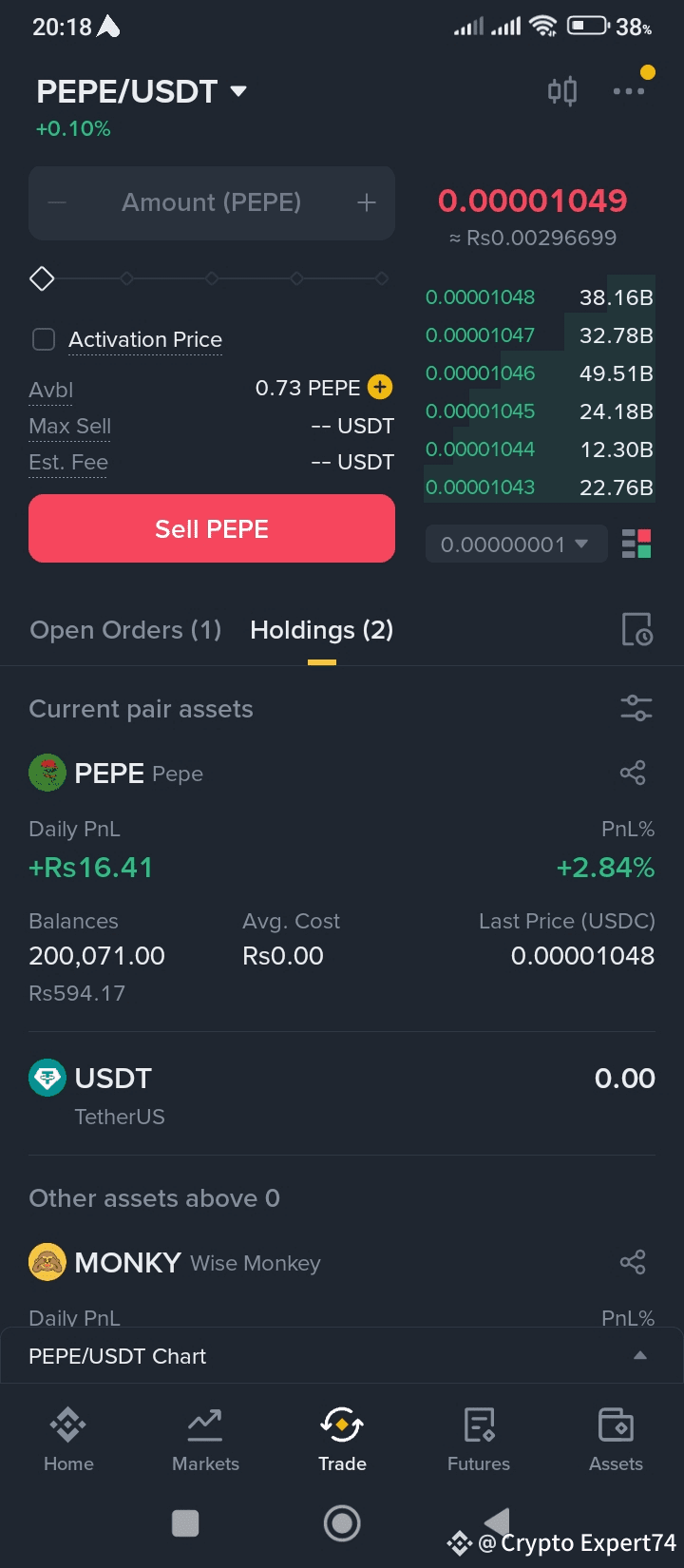Decrease amount with the minus button
This screenshot has width=684, height=1568.
click(57, 202)
